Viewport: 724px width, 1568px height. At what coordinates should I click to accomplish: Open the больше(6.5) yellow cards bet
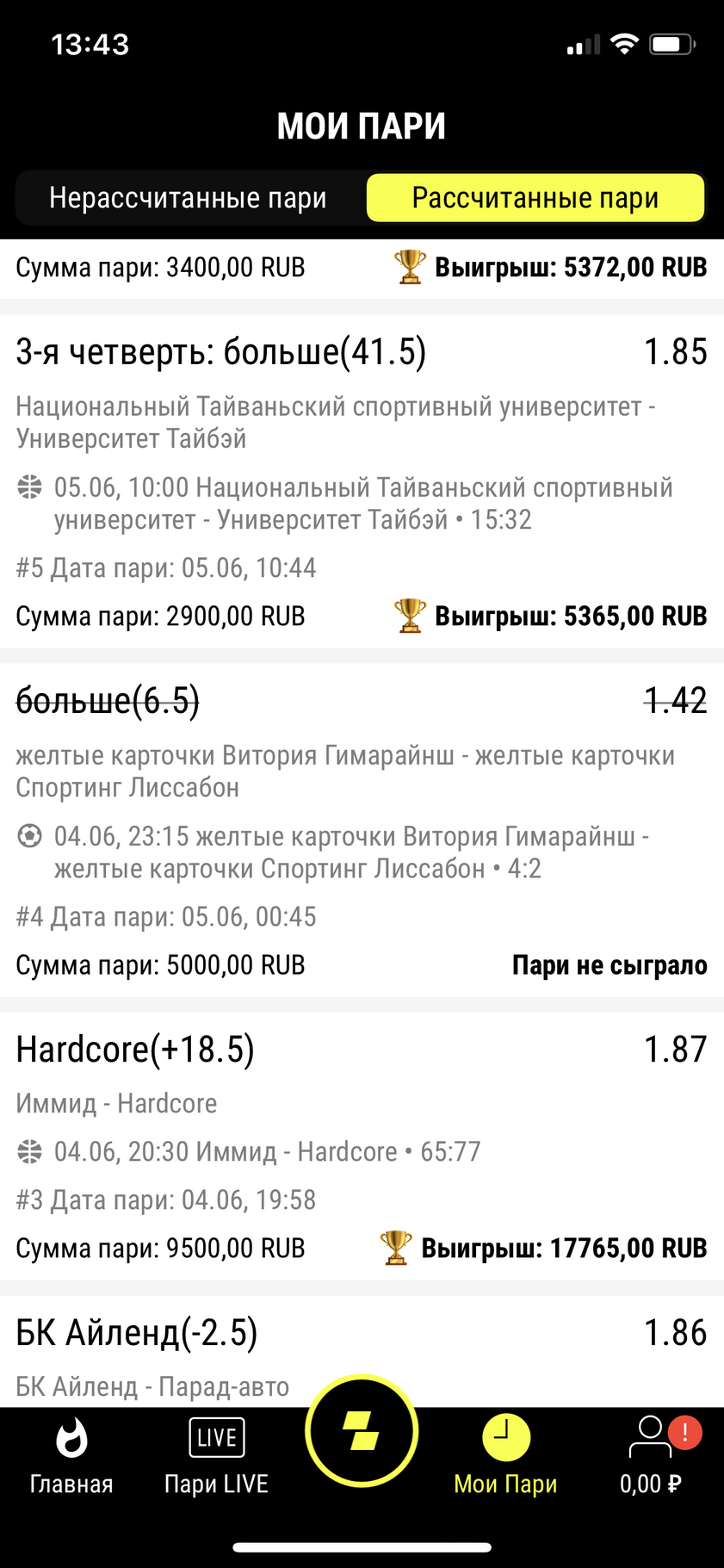362,830
